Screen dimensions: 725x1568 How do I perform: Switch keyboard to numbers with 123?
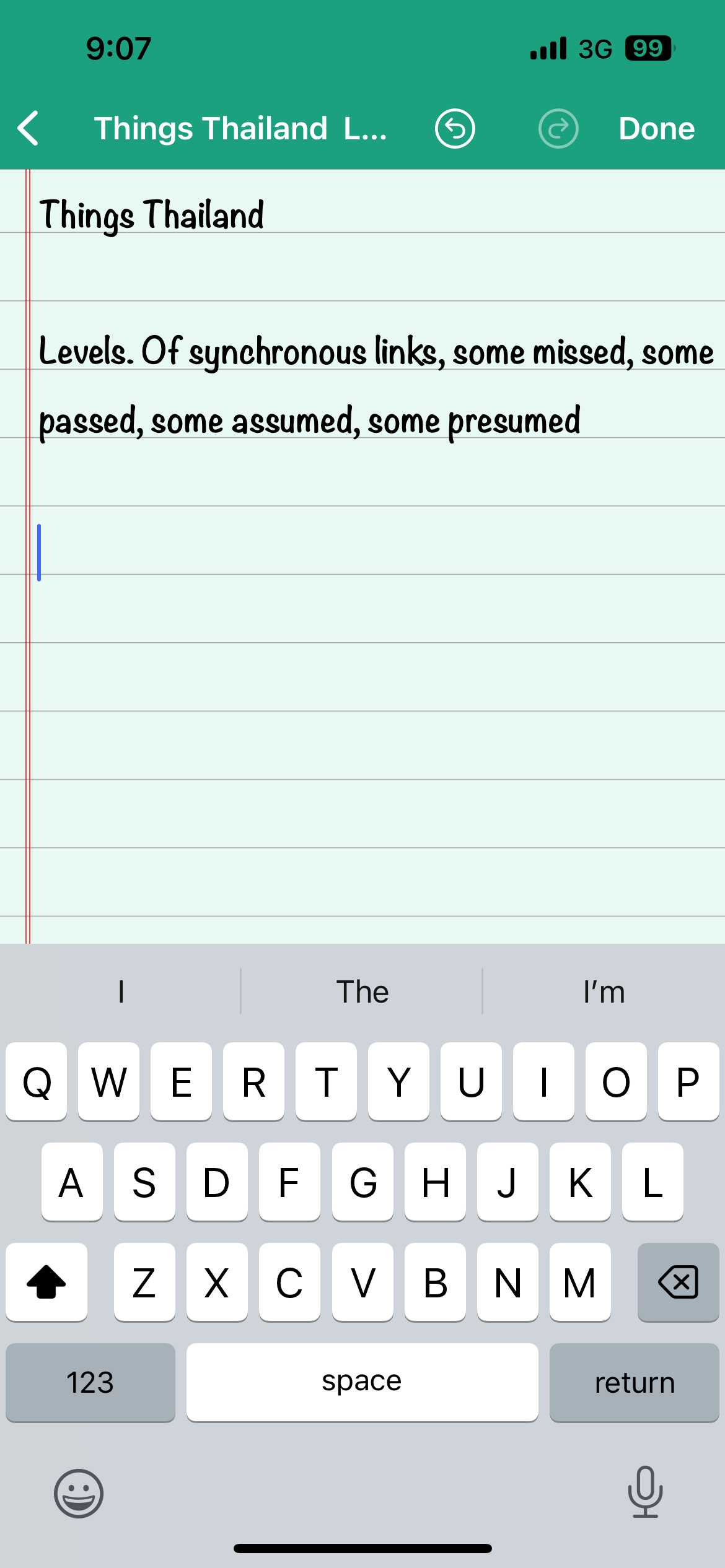[90, 1382]
